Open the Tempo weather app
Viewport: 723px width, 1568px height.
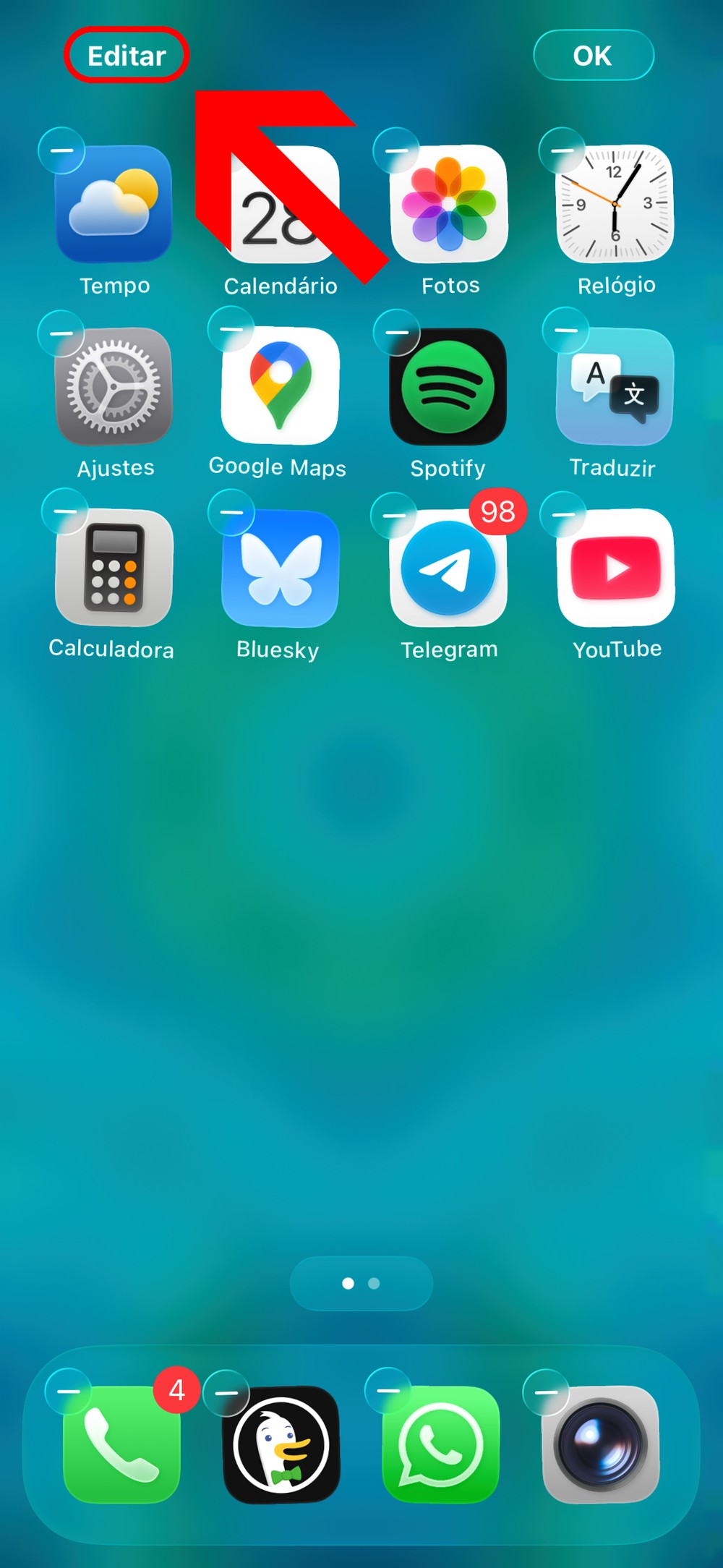pyautogui.click(x=114, y=204)
